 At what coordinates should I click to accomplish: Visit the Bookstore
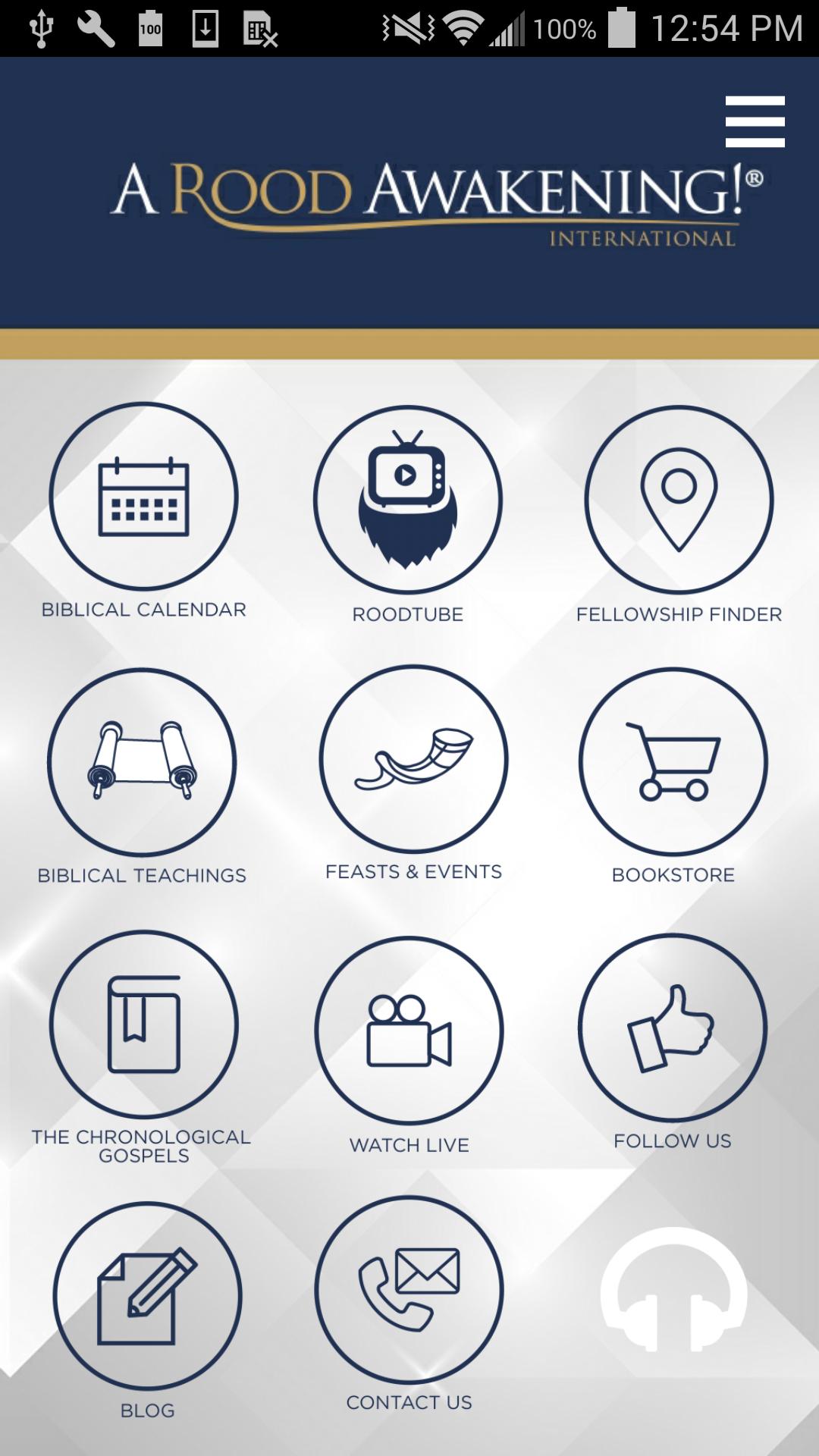pyautogui.click(x=673, y=761)
